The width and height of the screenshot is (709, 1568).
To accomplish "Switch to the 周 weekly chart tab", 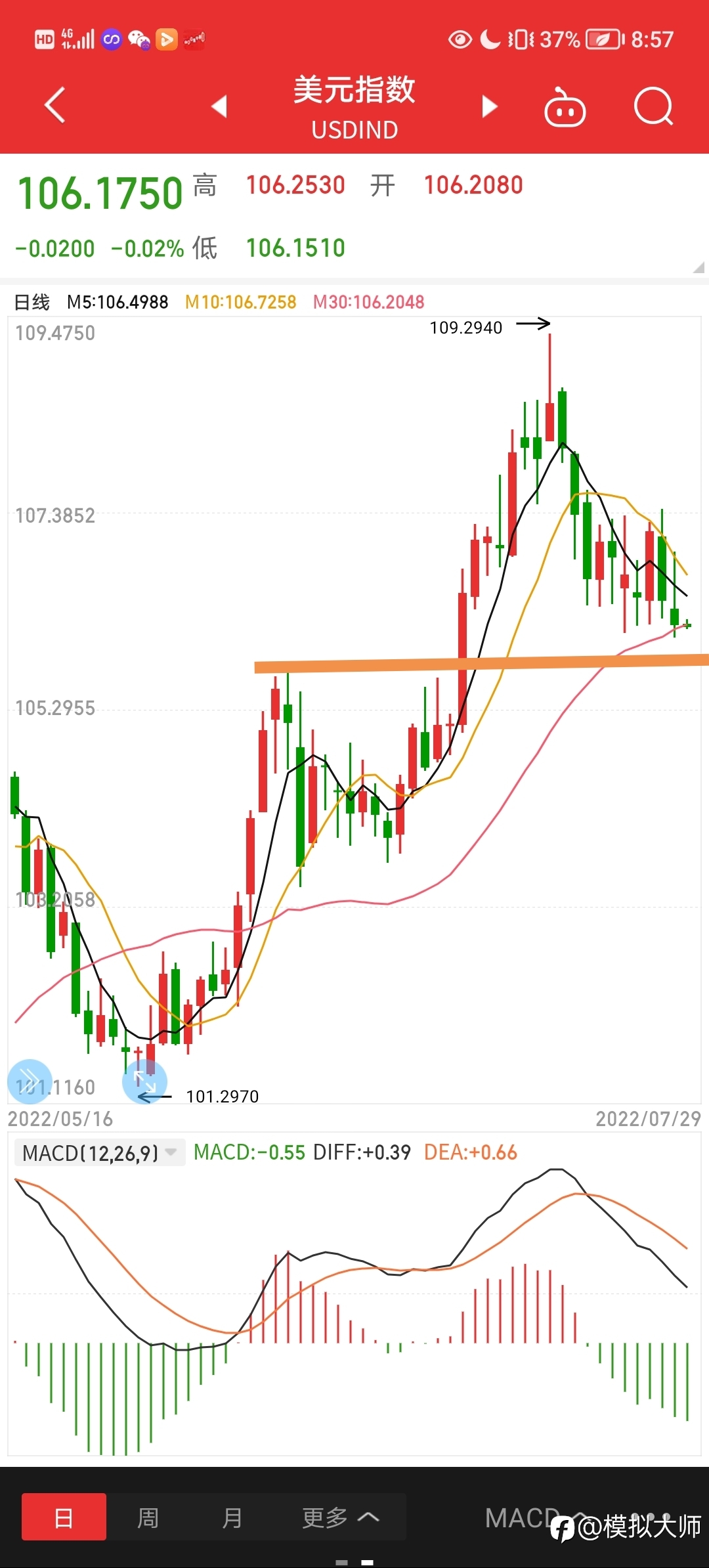I will [148, 1517].
